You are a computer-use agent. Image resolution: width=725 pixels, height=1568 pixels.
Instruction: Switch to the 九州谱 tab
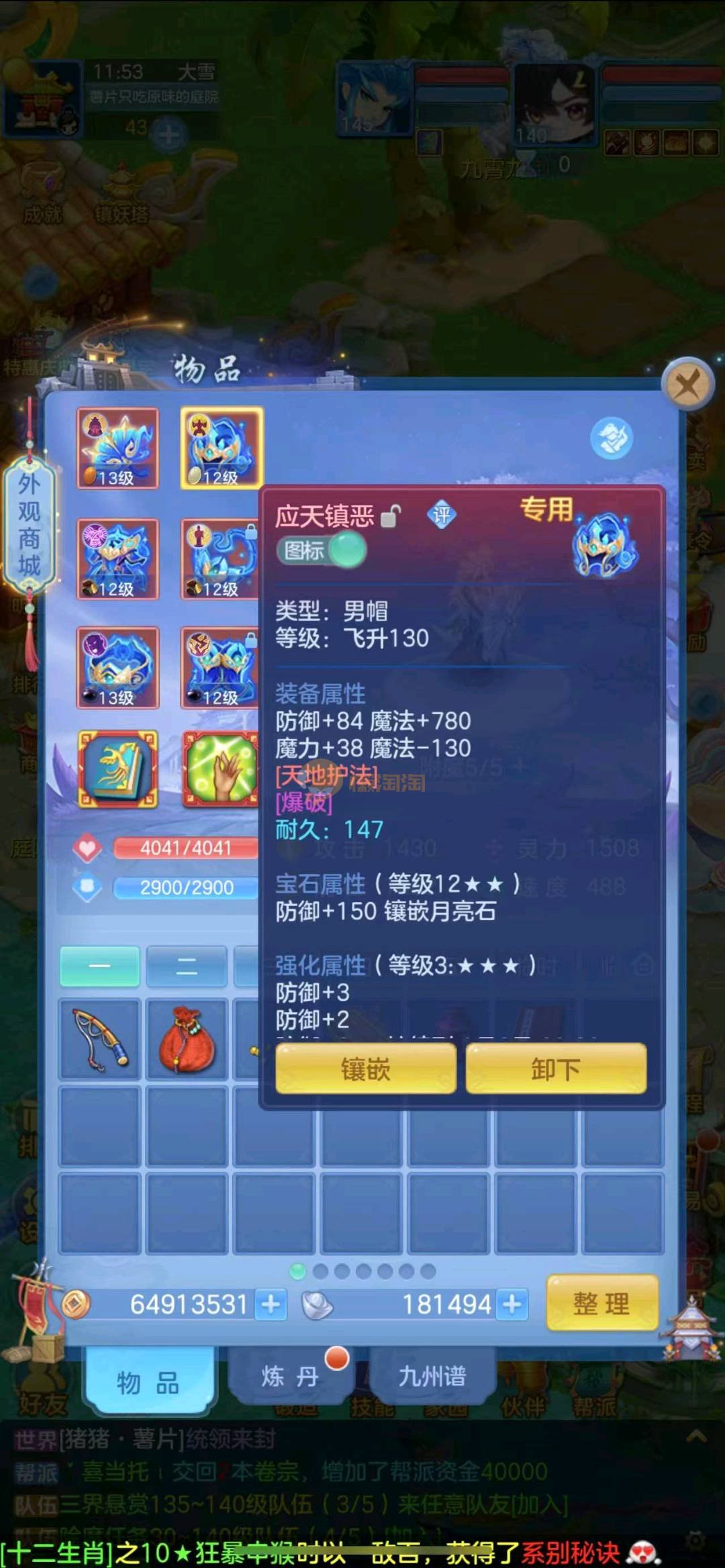coord(432,1377)
